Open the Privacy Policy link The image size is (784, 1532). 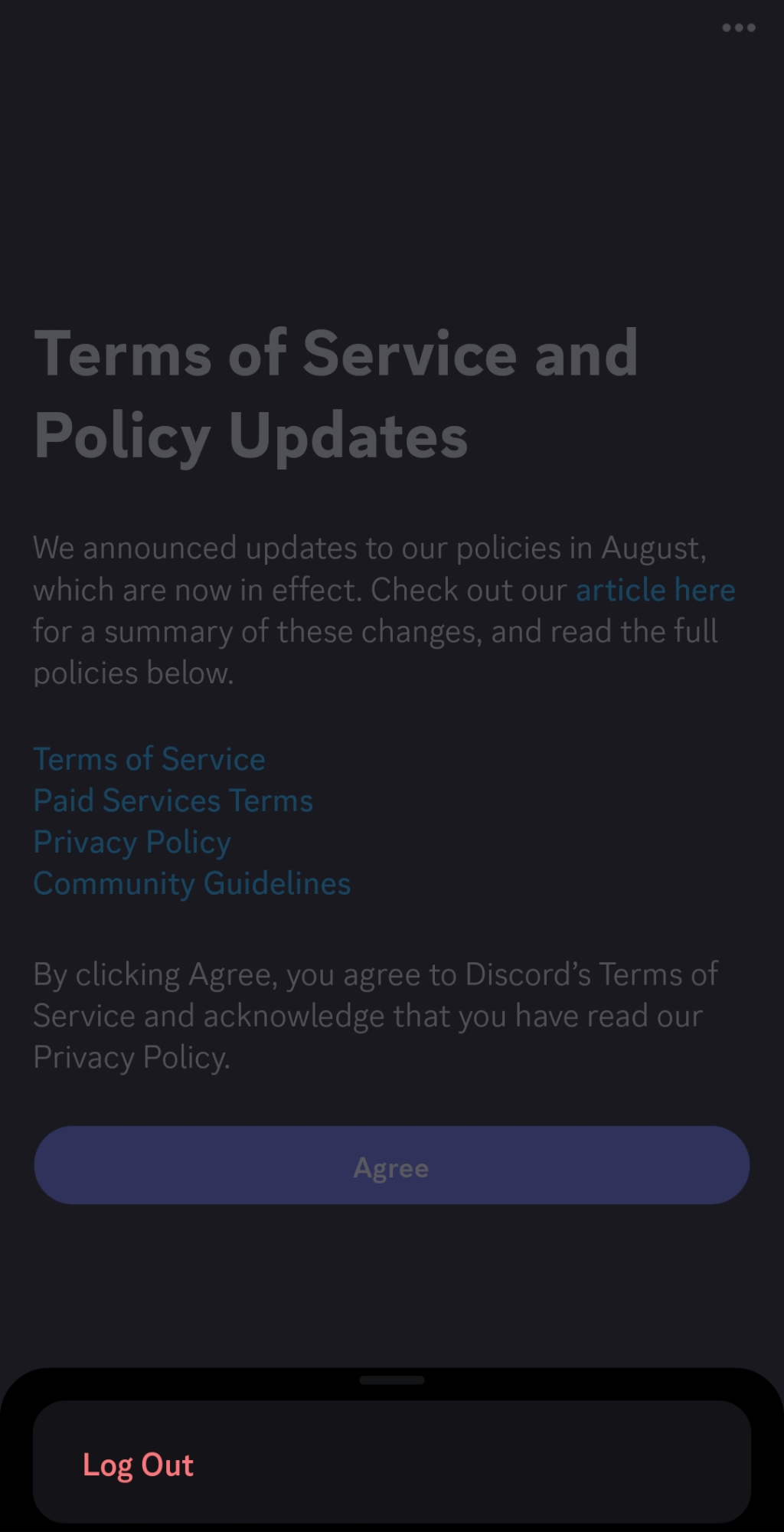point(132,842)
